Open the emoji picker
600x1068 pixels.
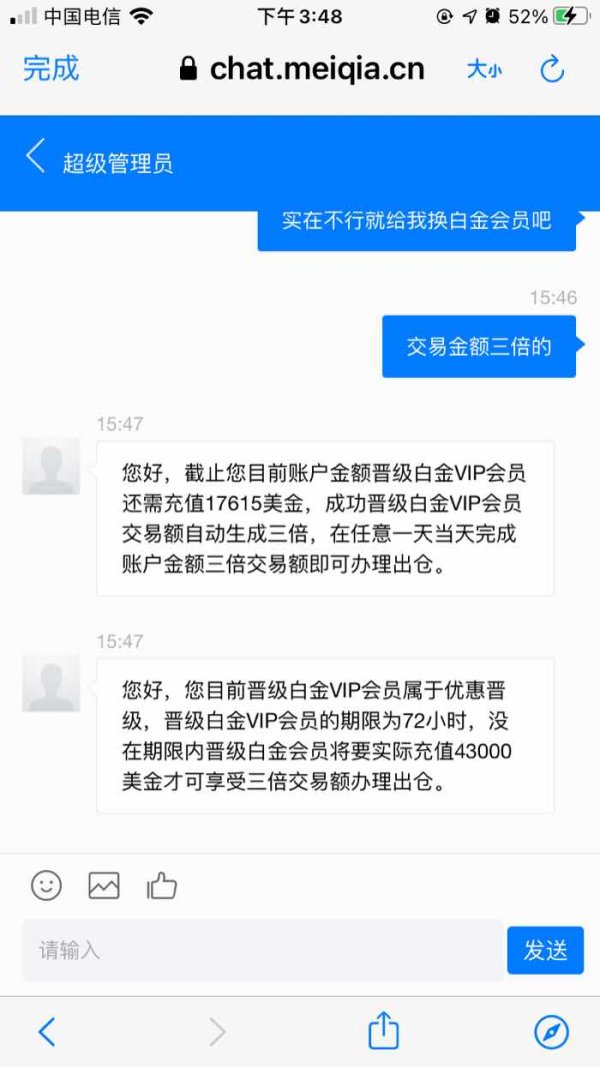tap(46, 885)
